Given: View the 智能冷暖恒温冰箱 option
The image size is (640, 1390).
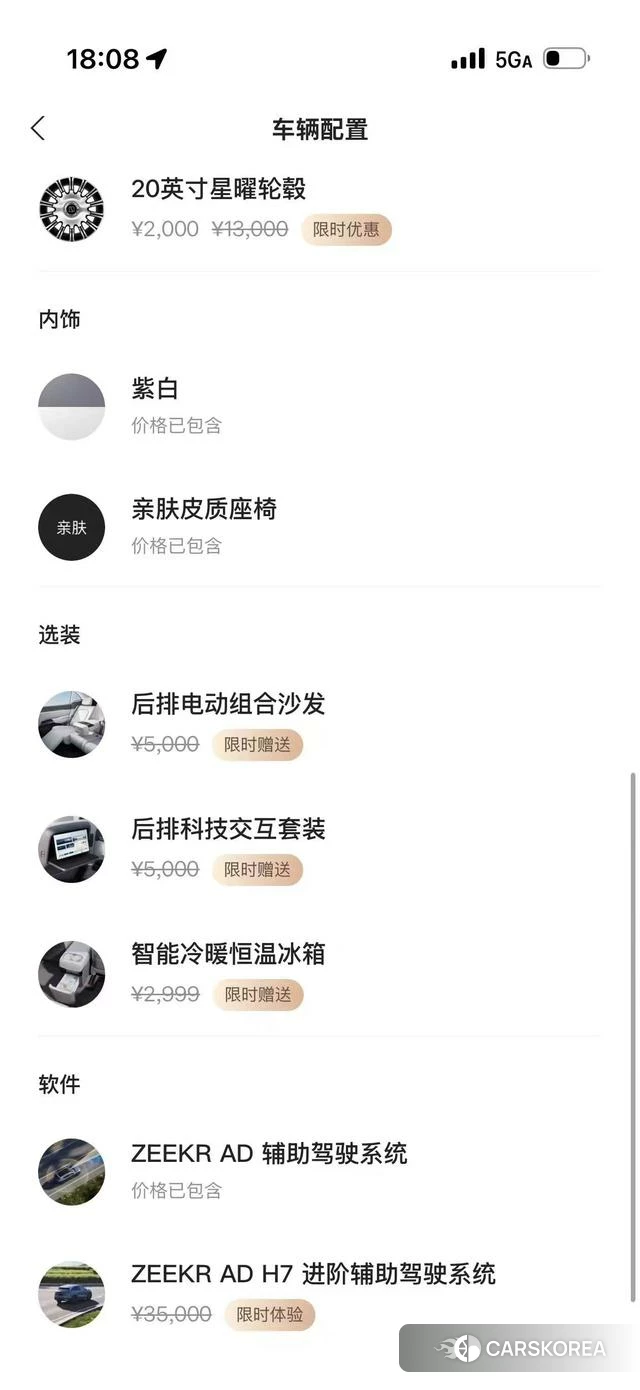Looking at the screenshot, I should pyautogui.click(x=228, y=955).
